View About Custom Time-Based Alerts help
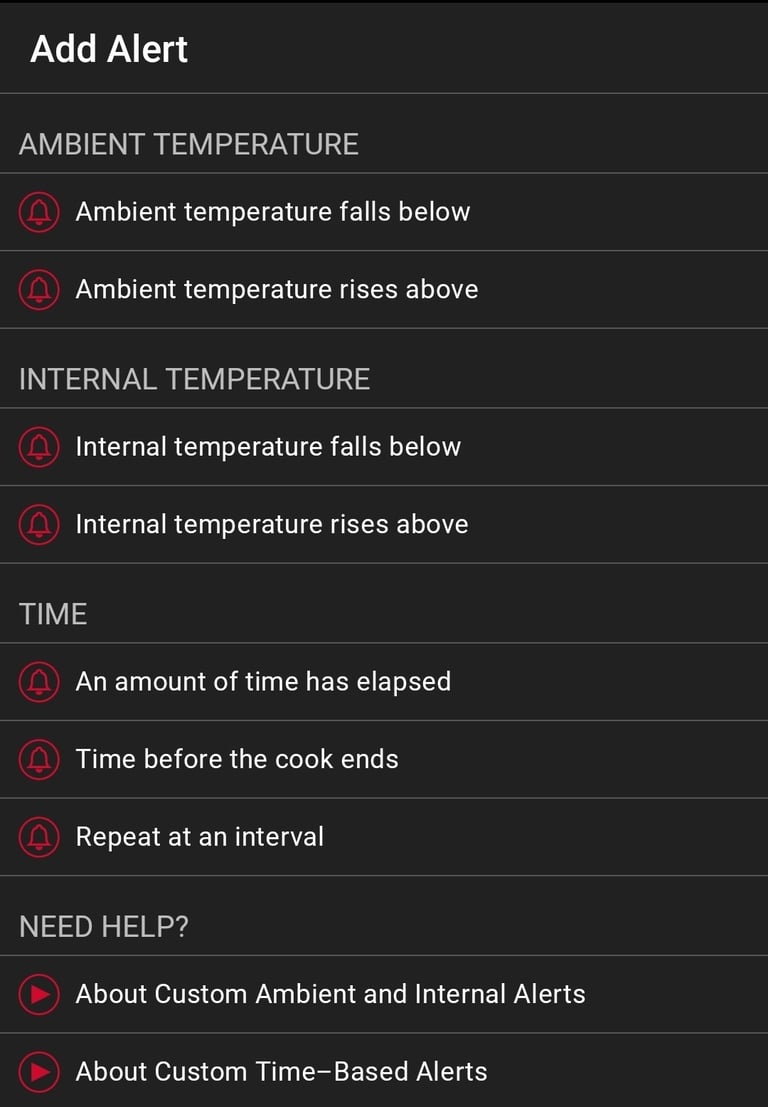 pos(384,1071)
